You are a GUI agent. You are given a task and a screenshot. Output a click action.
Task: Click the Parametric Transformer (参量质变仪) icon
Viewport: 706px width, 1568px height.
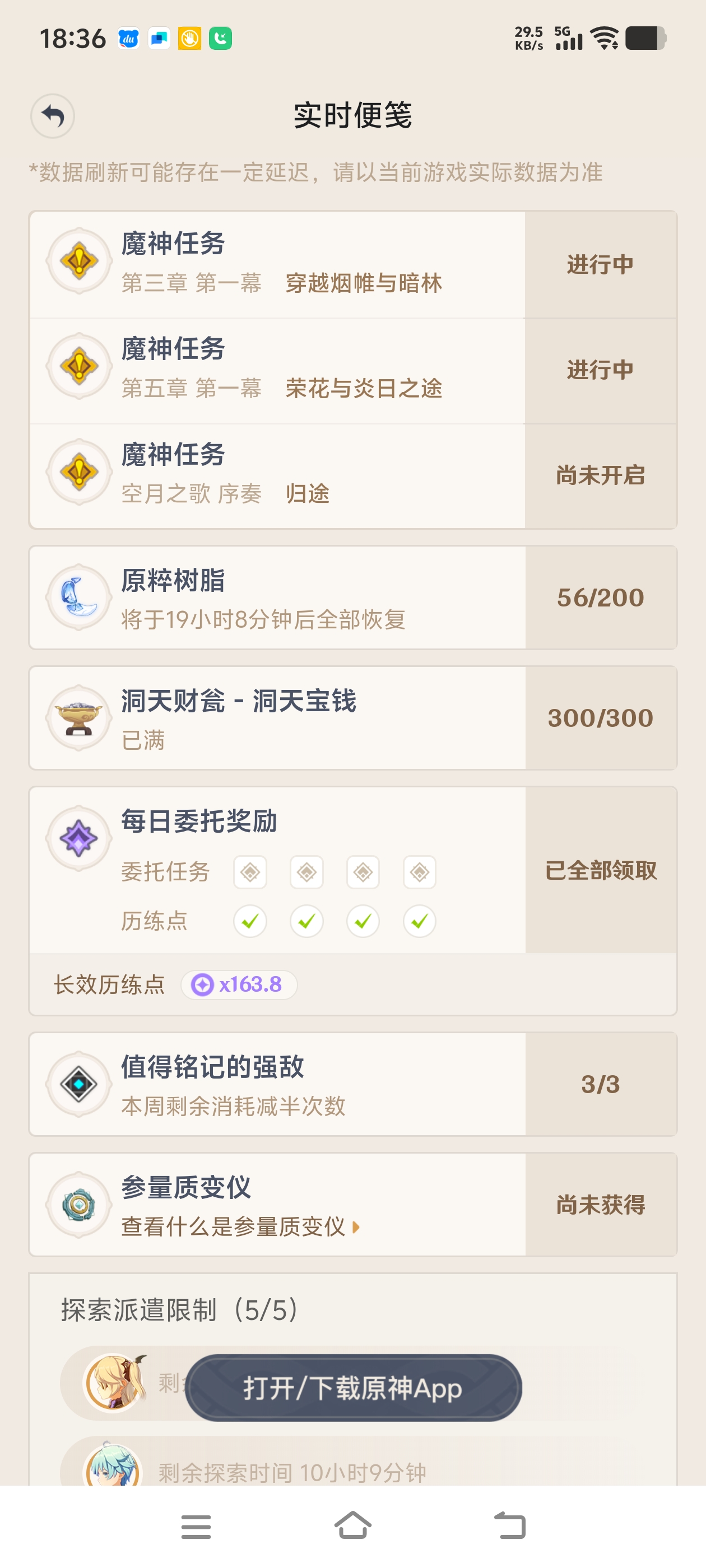[x=78, y=1204]
